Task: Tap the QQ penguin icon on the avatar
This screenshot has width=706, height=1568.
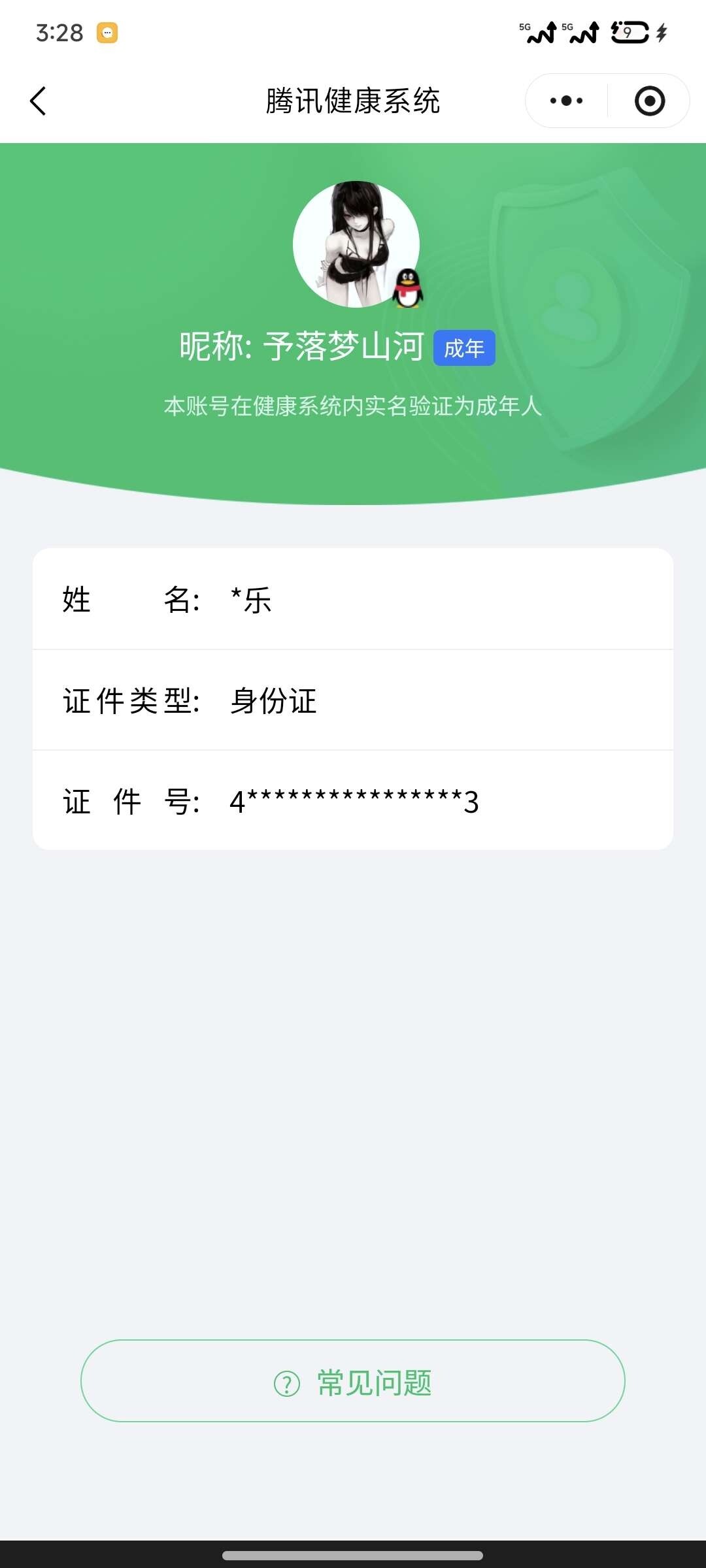Action: pyautogui.click(x=409, y=287)
